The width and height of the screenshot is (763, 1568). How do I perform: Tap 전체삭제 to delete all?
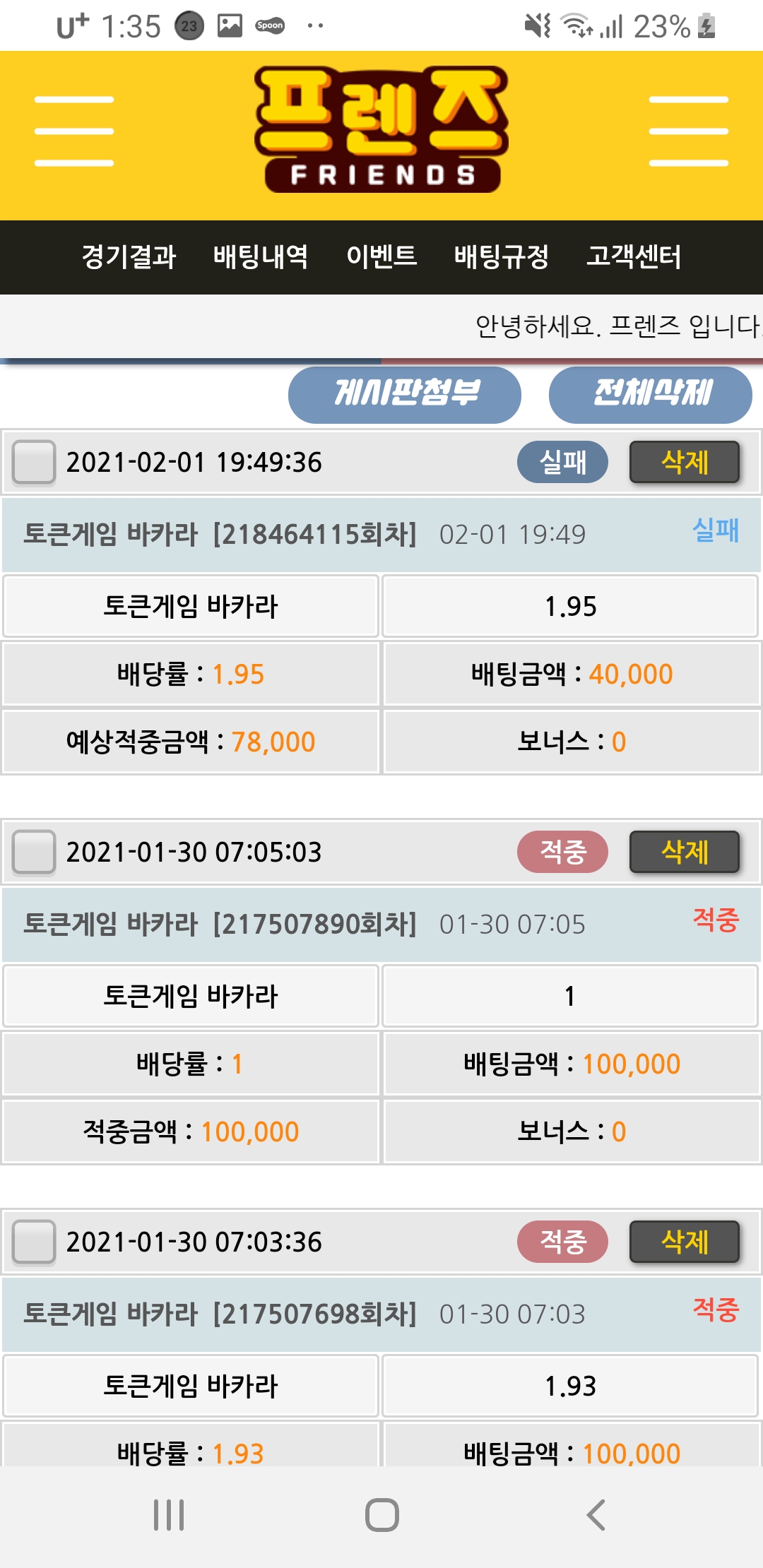tap(651, 394)
